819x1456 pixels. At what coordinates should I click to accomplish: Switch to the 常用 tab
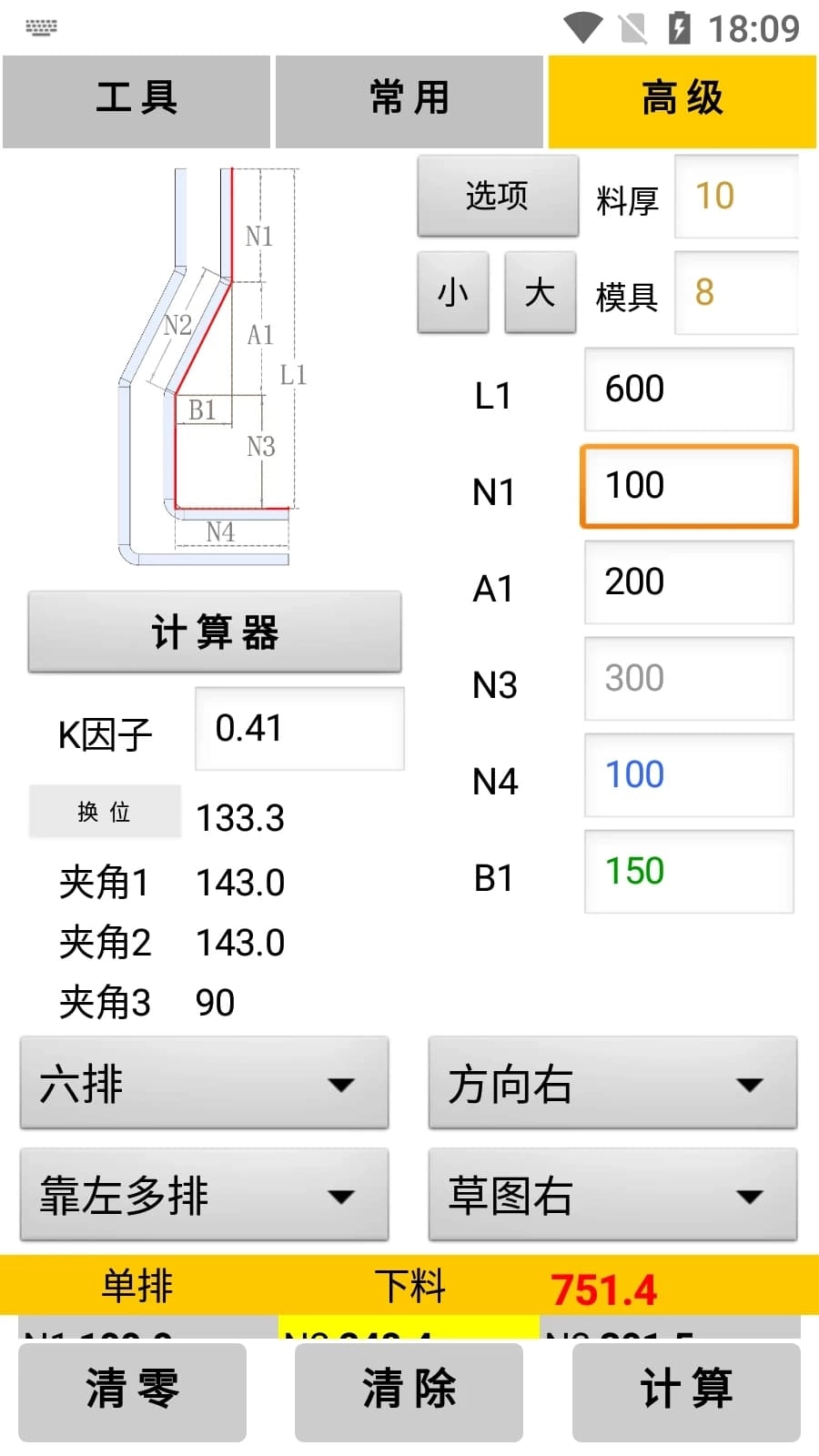click(x=409, y=100)
